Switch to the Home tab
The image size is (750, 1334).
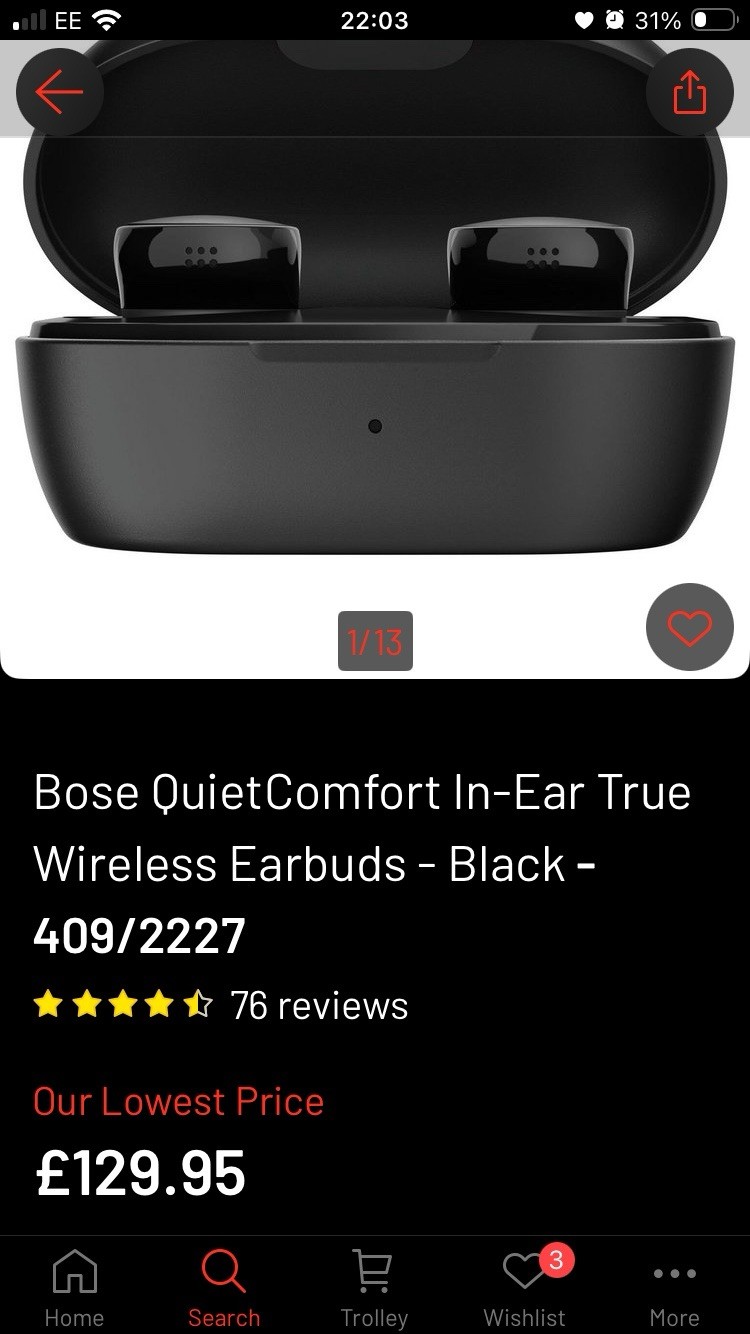(74, 1287)
